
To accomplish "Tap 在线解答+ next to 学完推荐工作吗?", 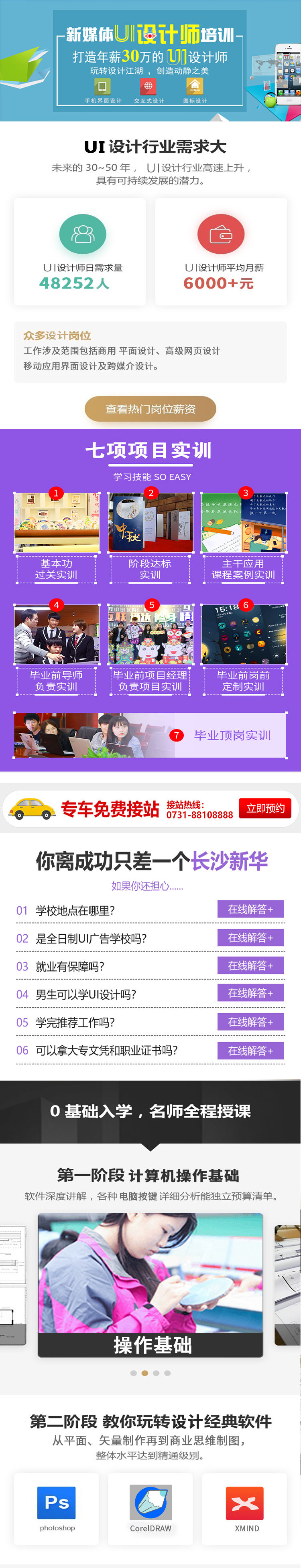I will pos(250,1021).
